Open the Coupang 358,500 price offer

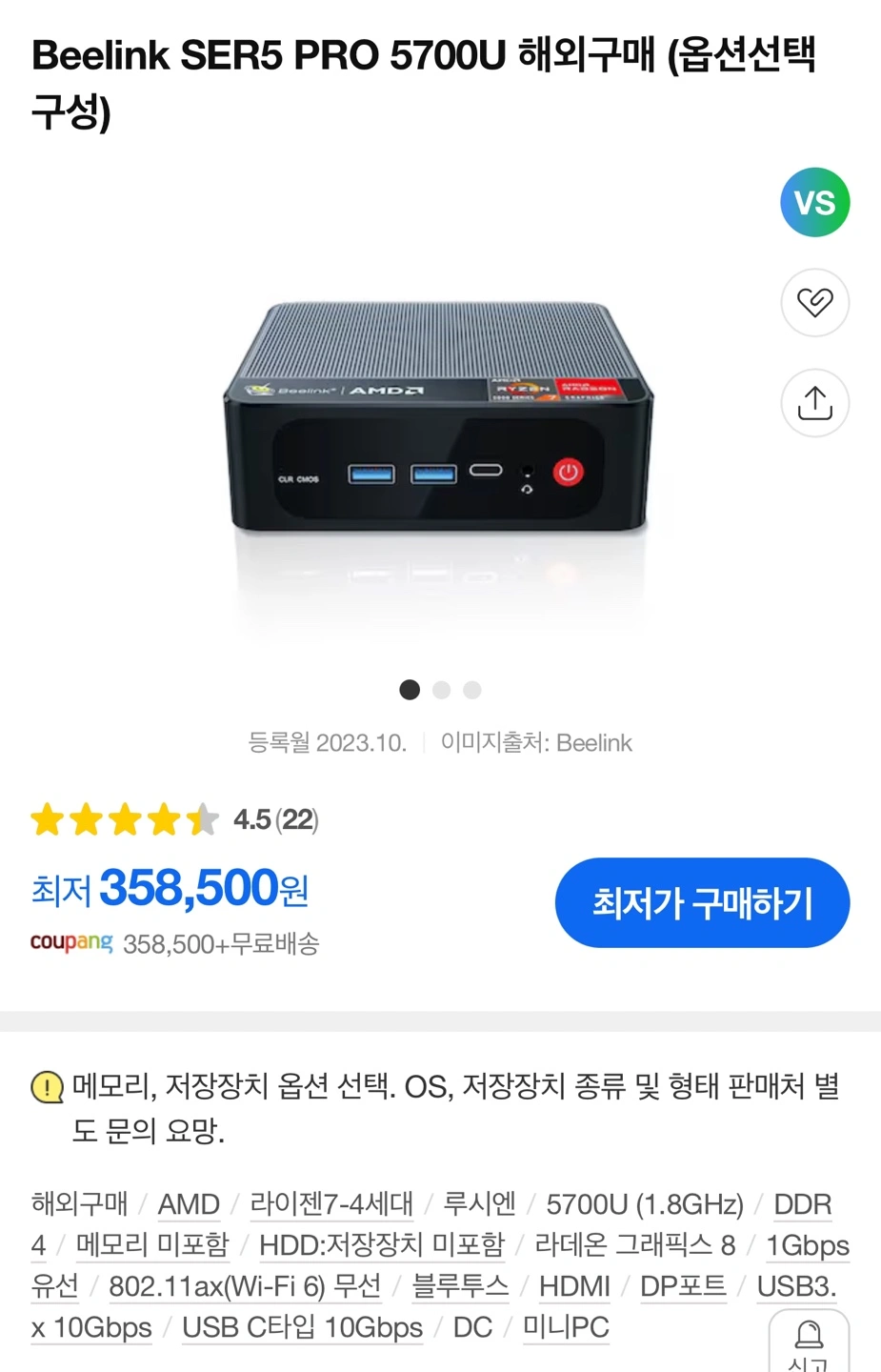point(175,943)
